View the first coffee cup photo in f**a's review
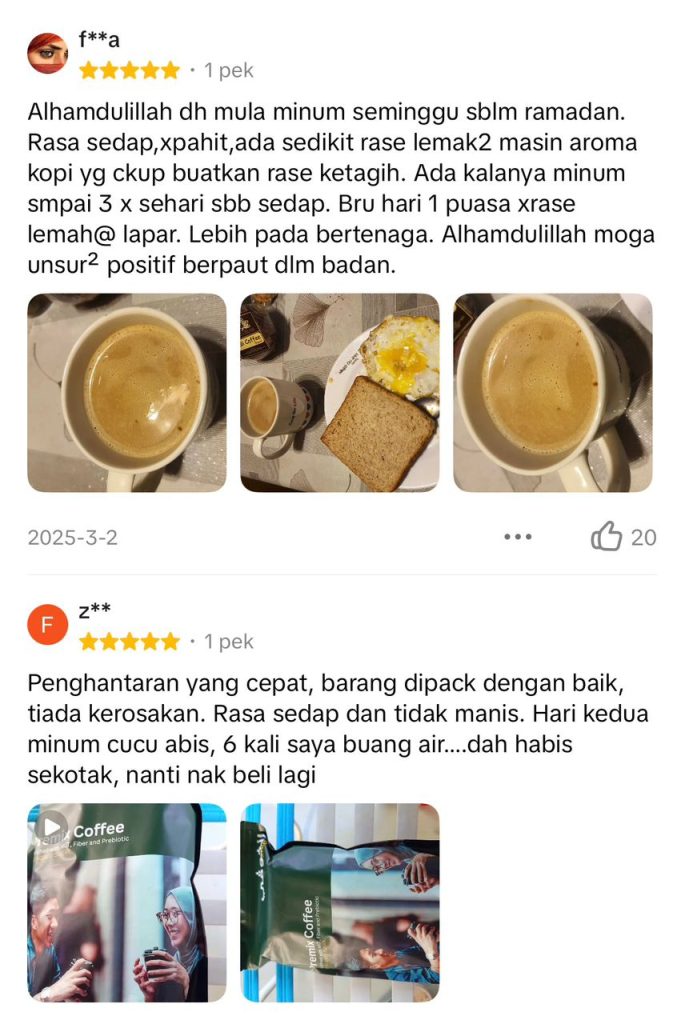Viewport: 685px width, 1024px height. click(127, 392)
